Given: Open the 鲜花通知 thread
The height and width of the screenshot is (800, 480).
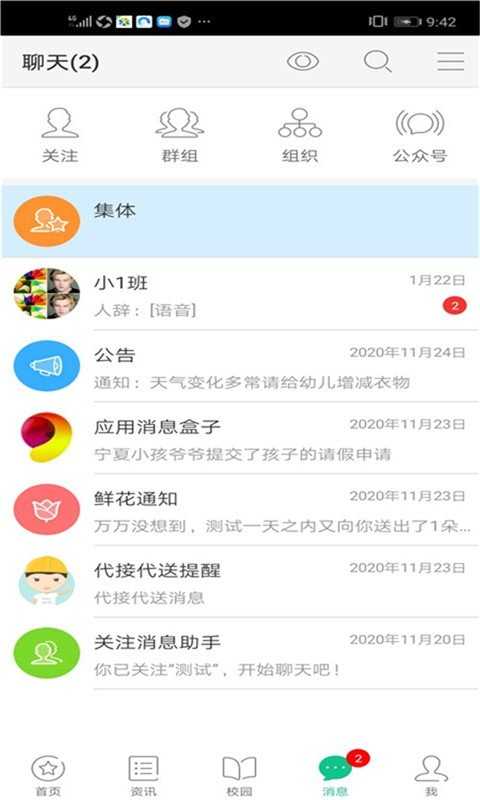Looking at the screenshot, I should coord(240,510).
